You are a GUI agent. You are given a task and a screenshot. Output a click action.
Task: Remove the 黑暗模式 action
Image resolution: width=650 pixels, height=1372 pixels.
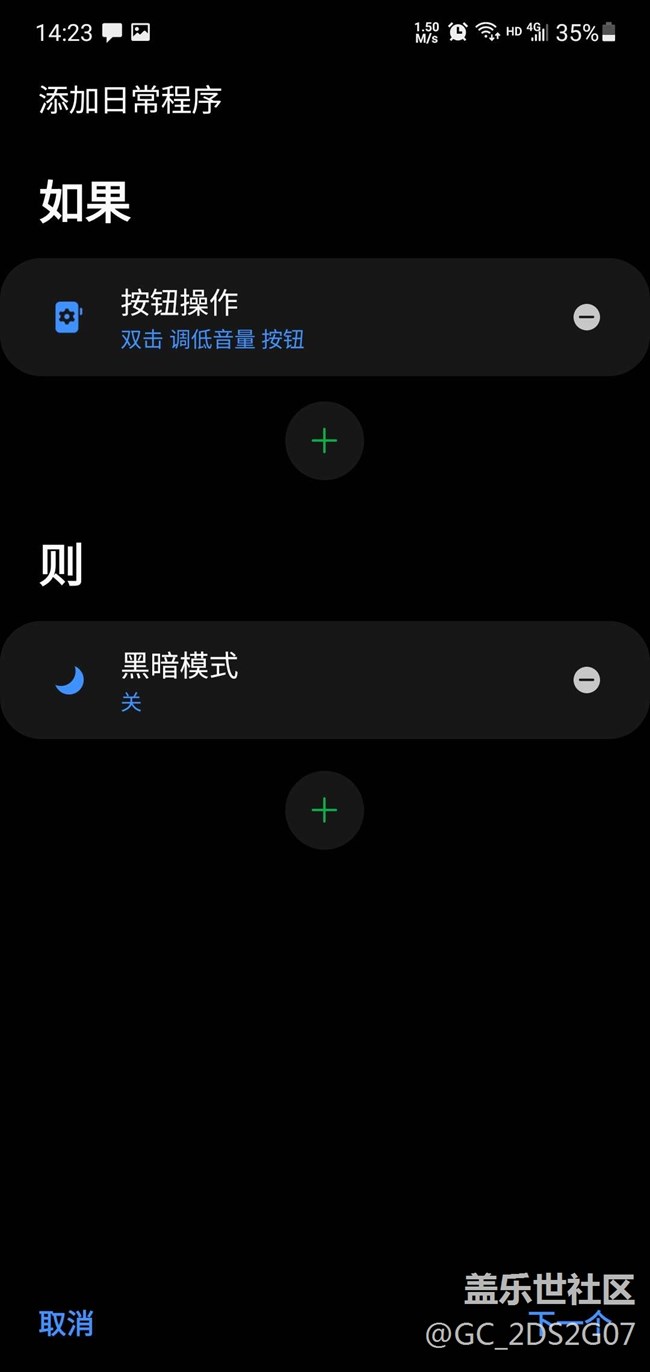[x=586, y=680]
